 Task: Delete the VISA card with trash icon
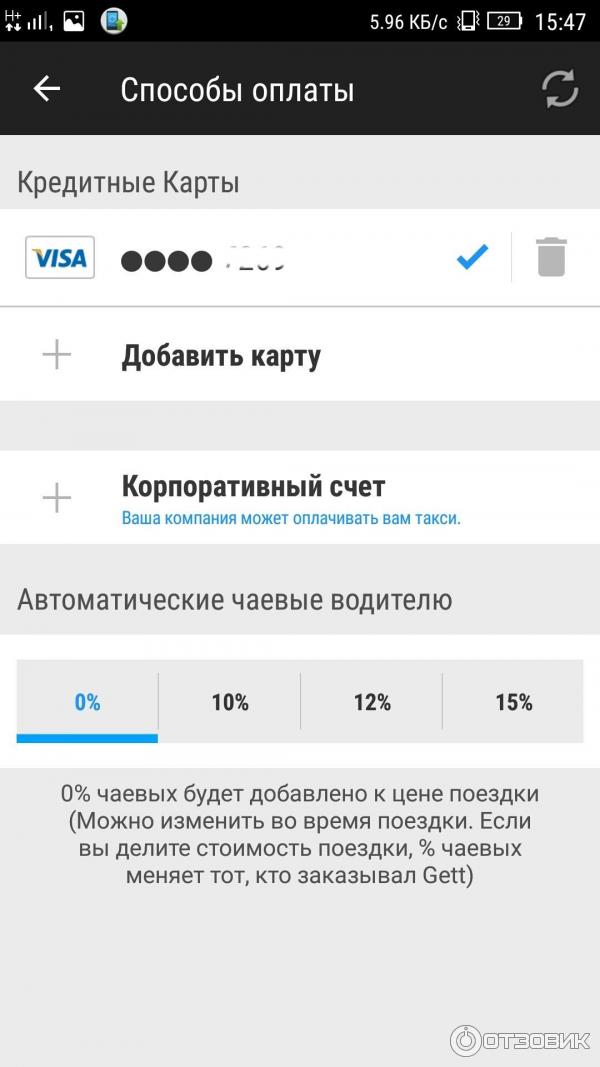point(551,258)
